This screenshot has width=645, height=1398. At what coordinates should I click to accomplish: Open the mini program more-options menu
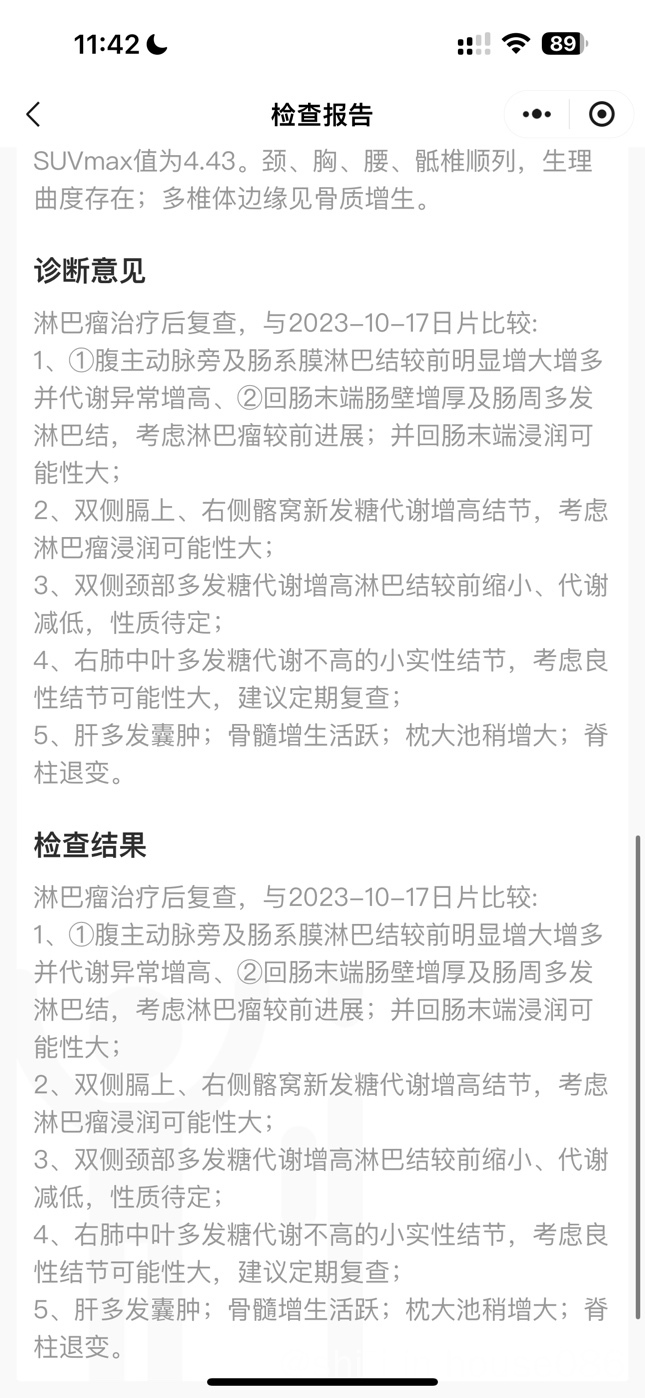click(x=537, y=114)
